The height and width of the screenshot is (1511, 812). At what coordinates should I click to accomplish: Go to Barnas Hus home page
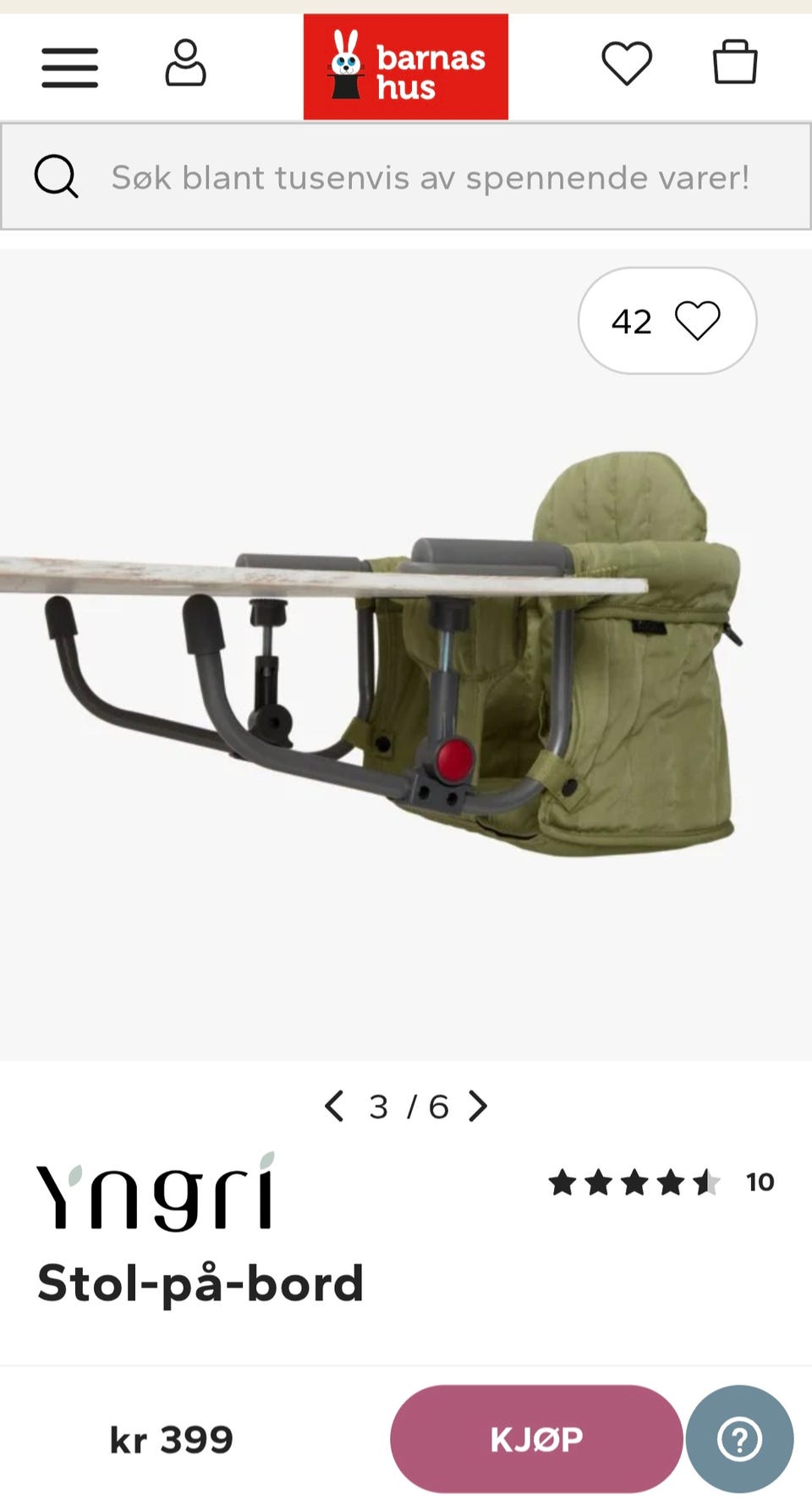pos(406,67)
